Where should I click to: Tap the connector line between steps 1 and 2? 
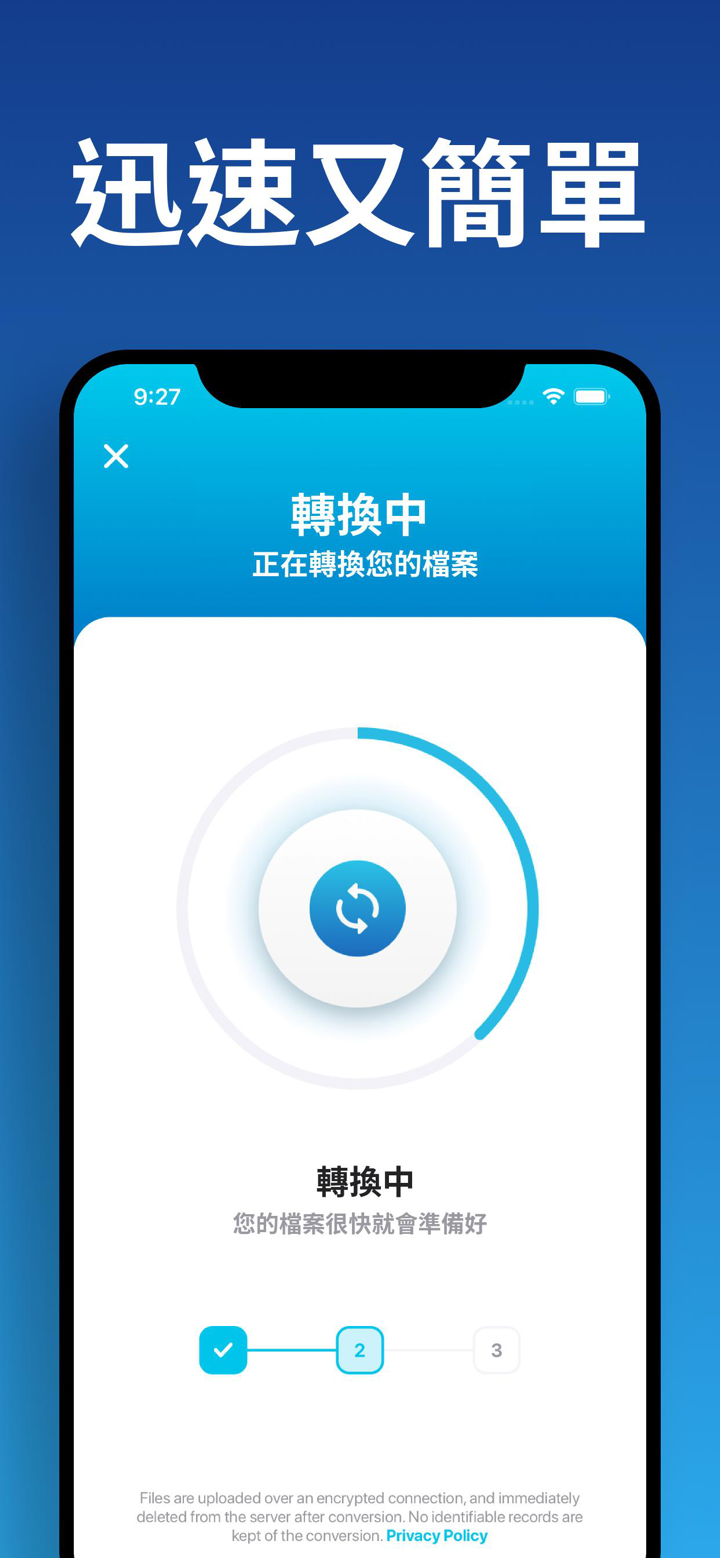pyautogui.click(x=292, y=1350)
